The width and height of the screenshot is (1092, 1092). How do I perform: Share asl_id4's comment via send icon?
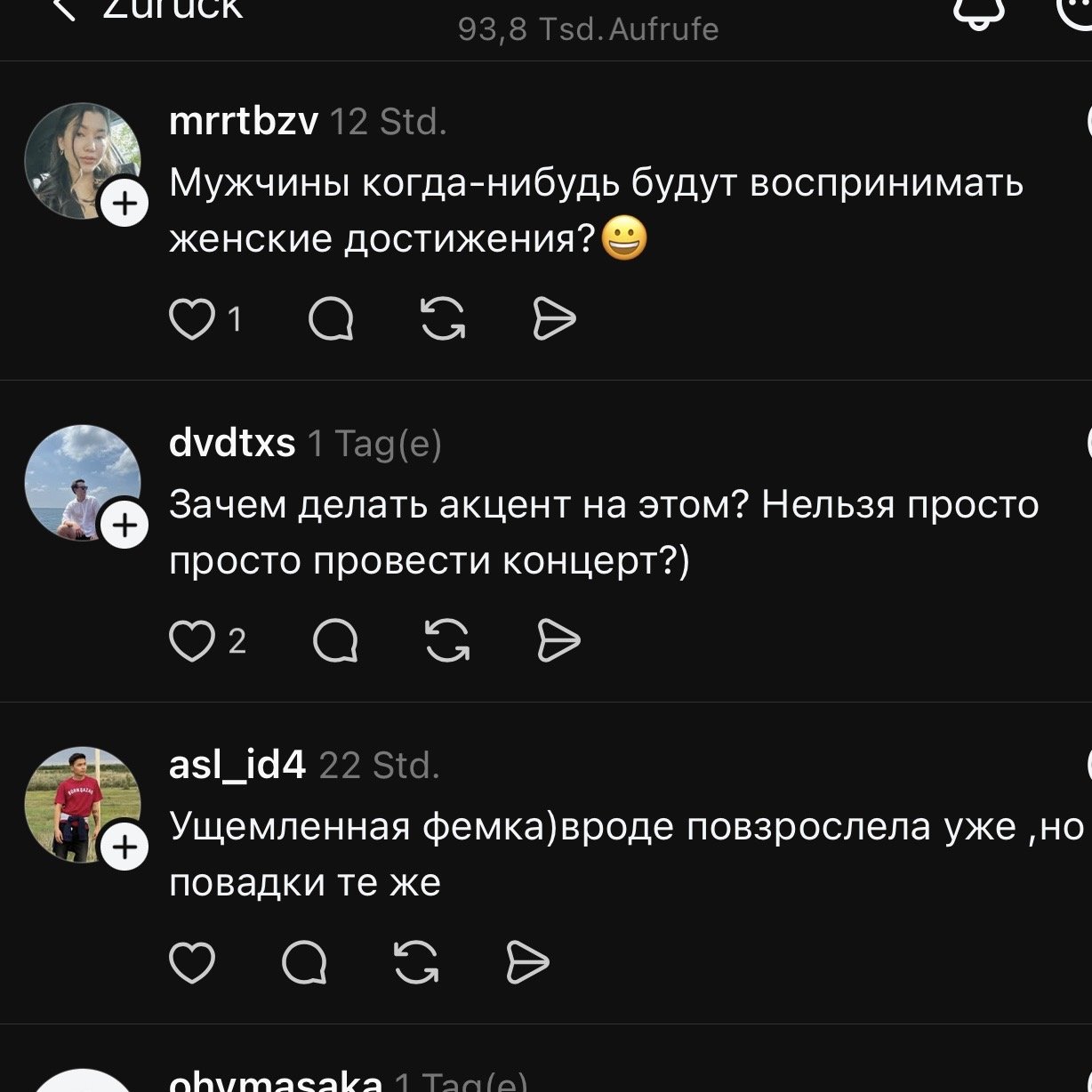527,962
